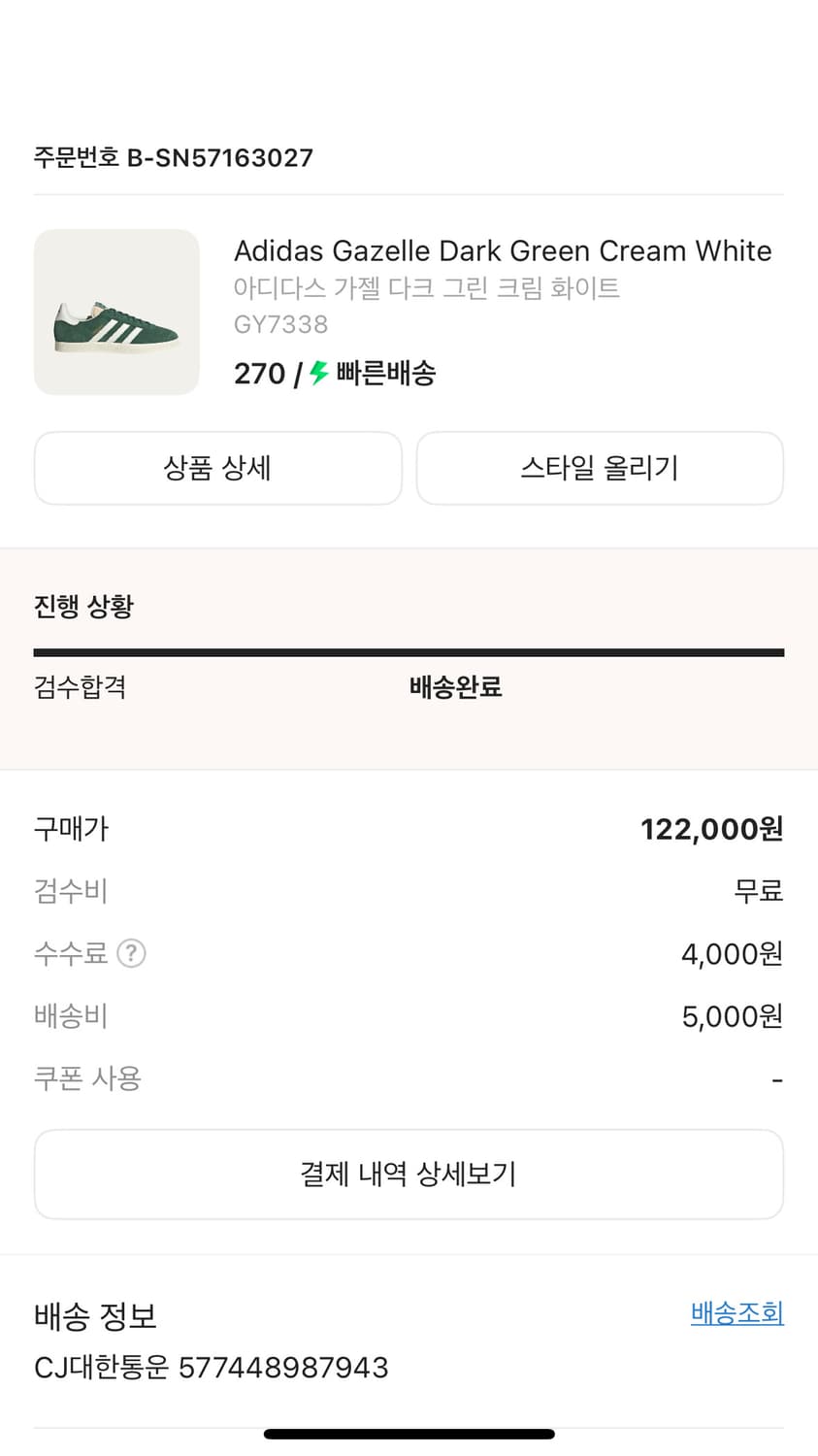This screenshot has height=1456, width=818.
Task: Open 결제 내역 상세보기 payment details
Action: [x=409, y=1175]
